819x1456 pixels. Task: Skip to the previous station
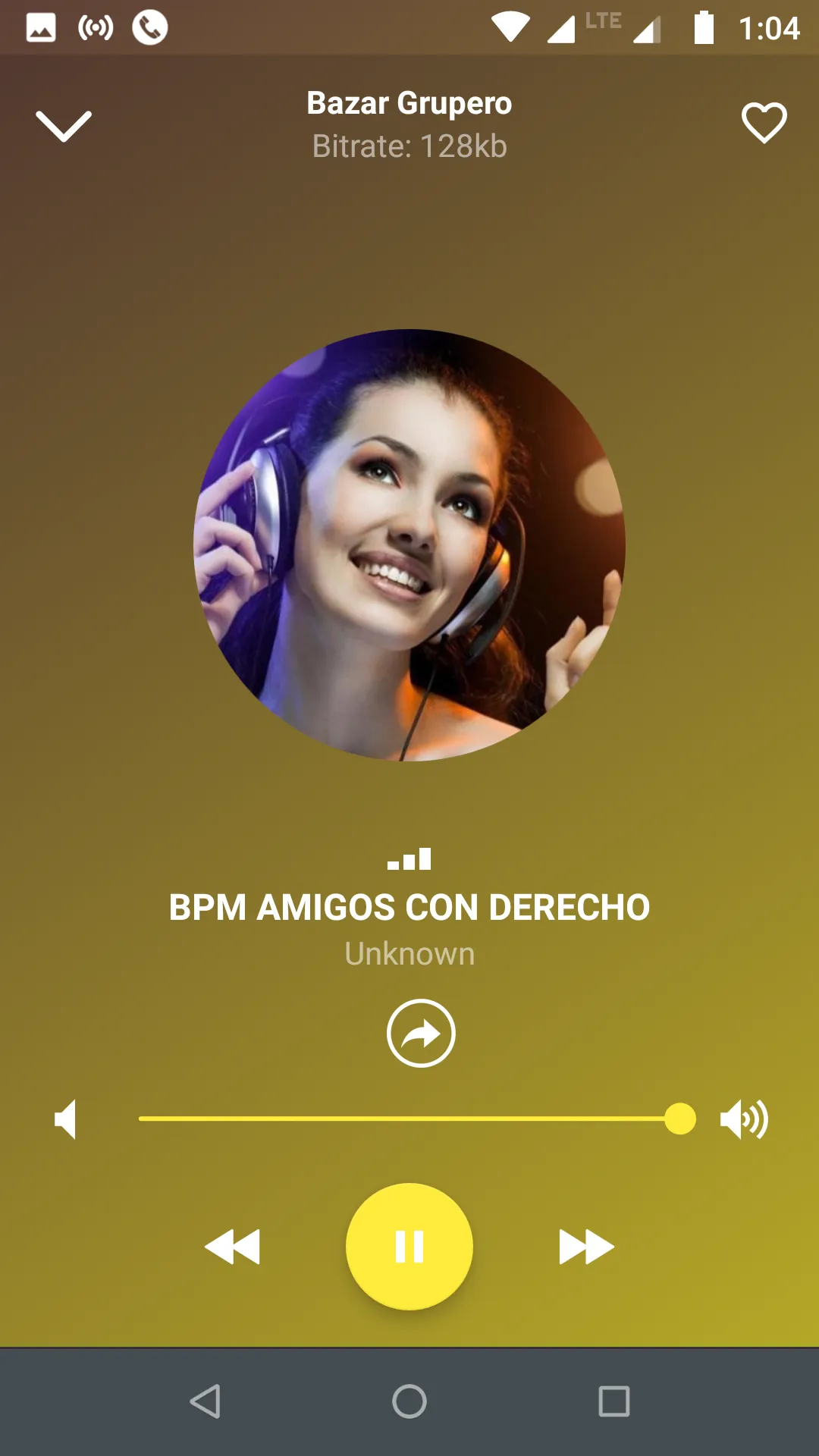click(233, 1247)
